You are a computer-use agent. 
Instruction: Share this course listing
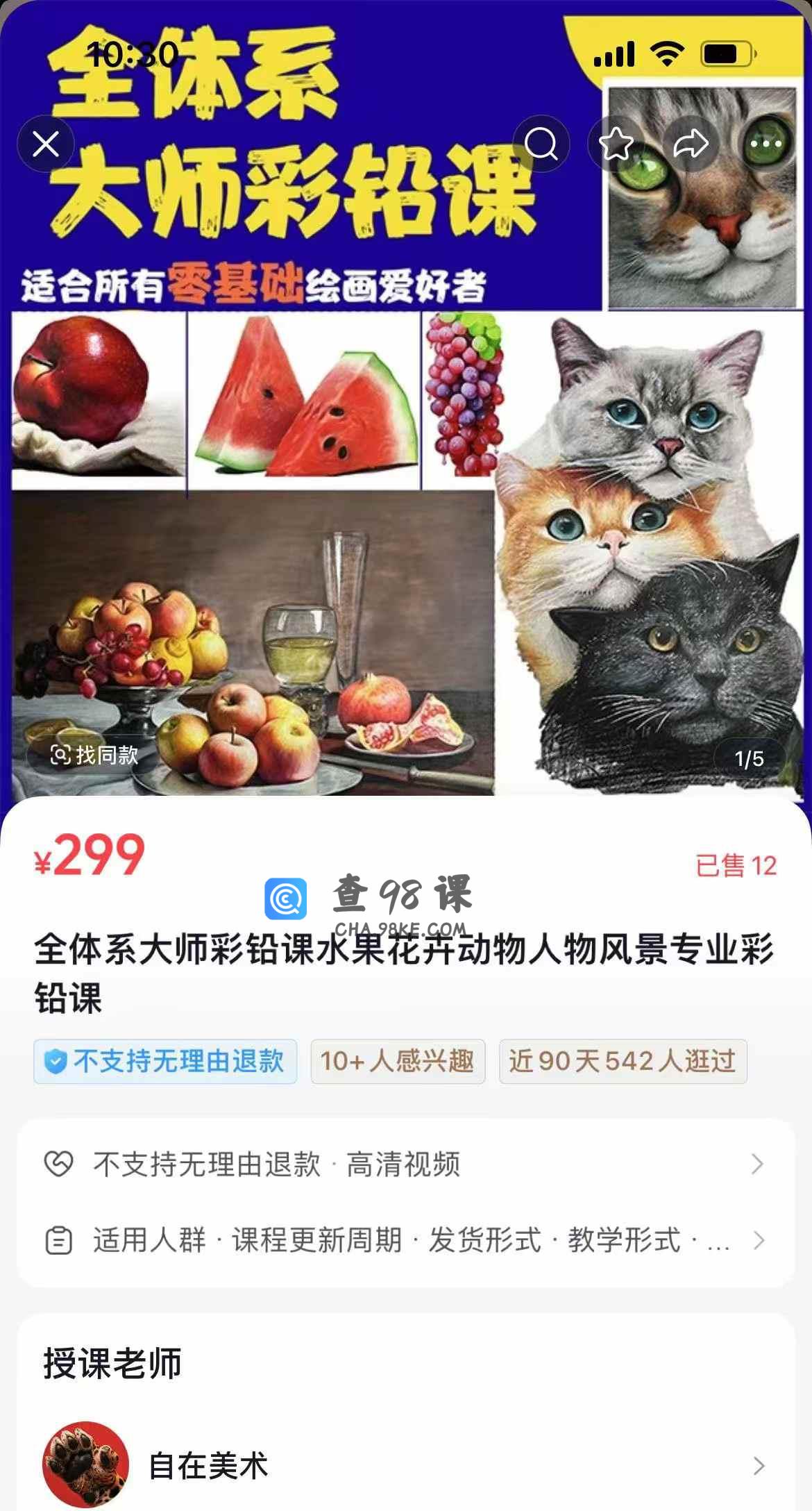click(x=691, y=144)
